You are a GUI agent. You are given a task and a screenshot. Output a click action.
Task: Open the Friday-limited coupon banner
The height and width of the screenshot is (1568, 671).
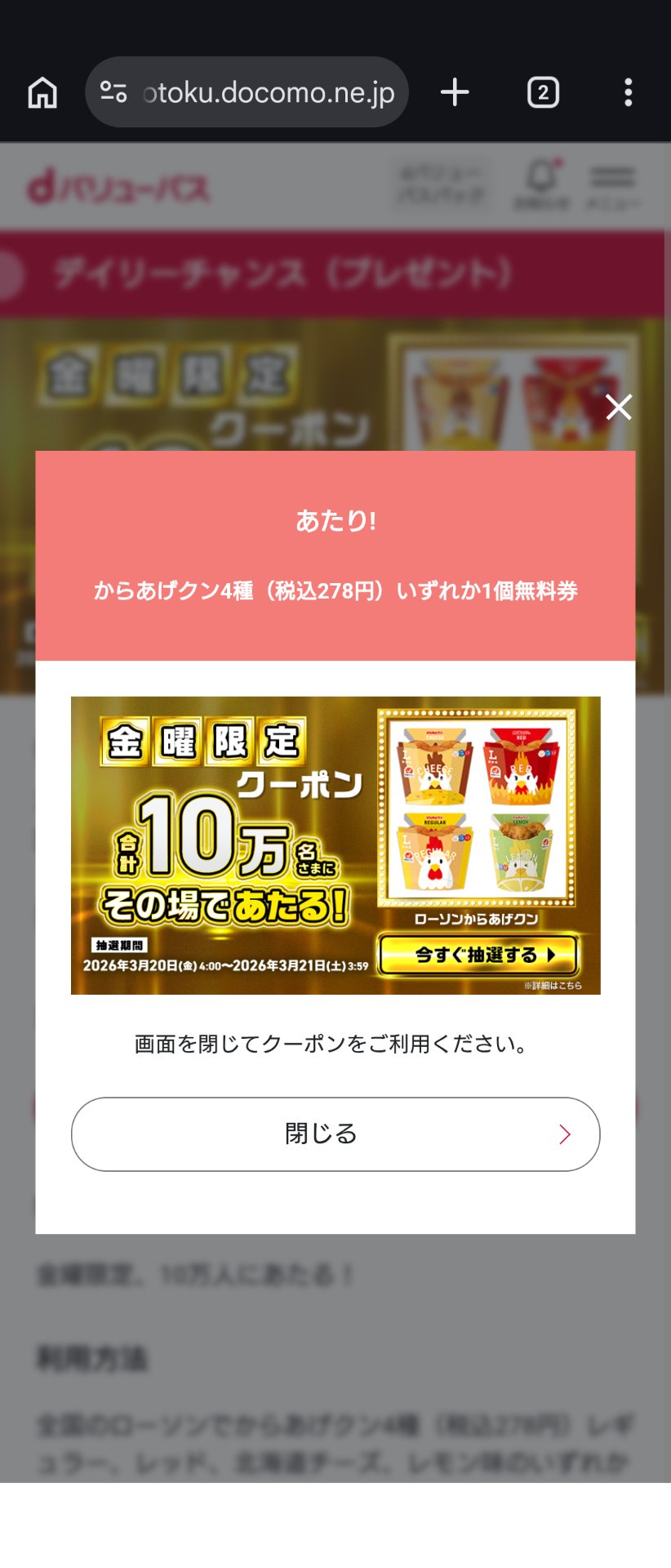pyautogui.click(x=335, y=845)
